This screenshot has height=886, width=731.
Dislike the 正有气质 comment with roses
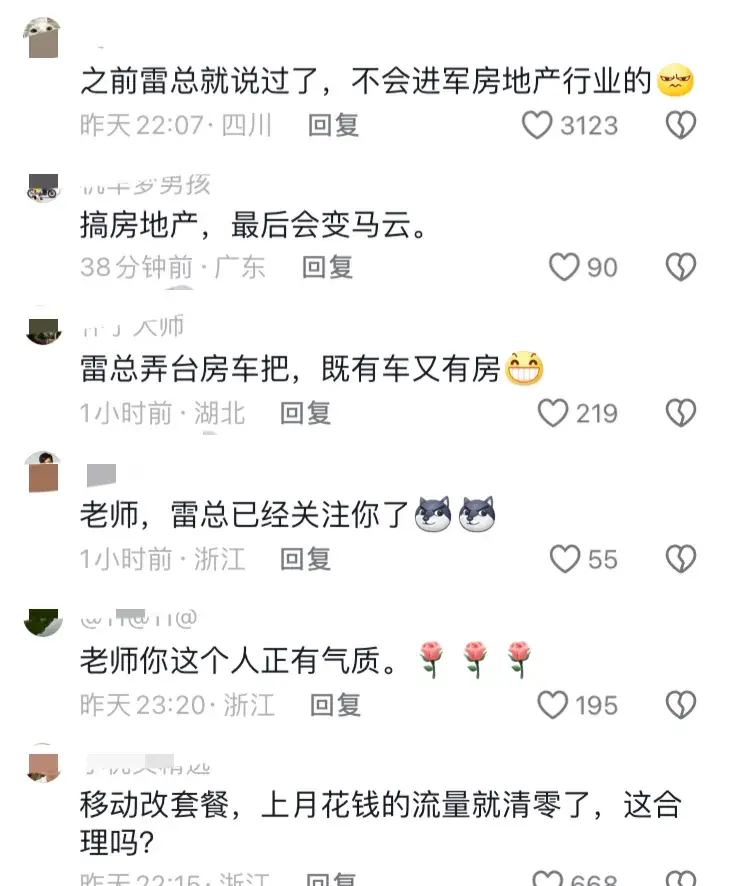(681, 705)
